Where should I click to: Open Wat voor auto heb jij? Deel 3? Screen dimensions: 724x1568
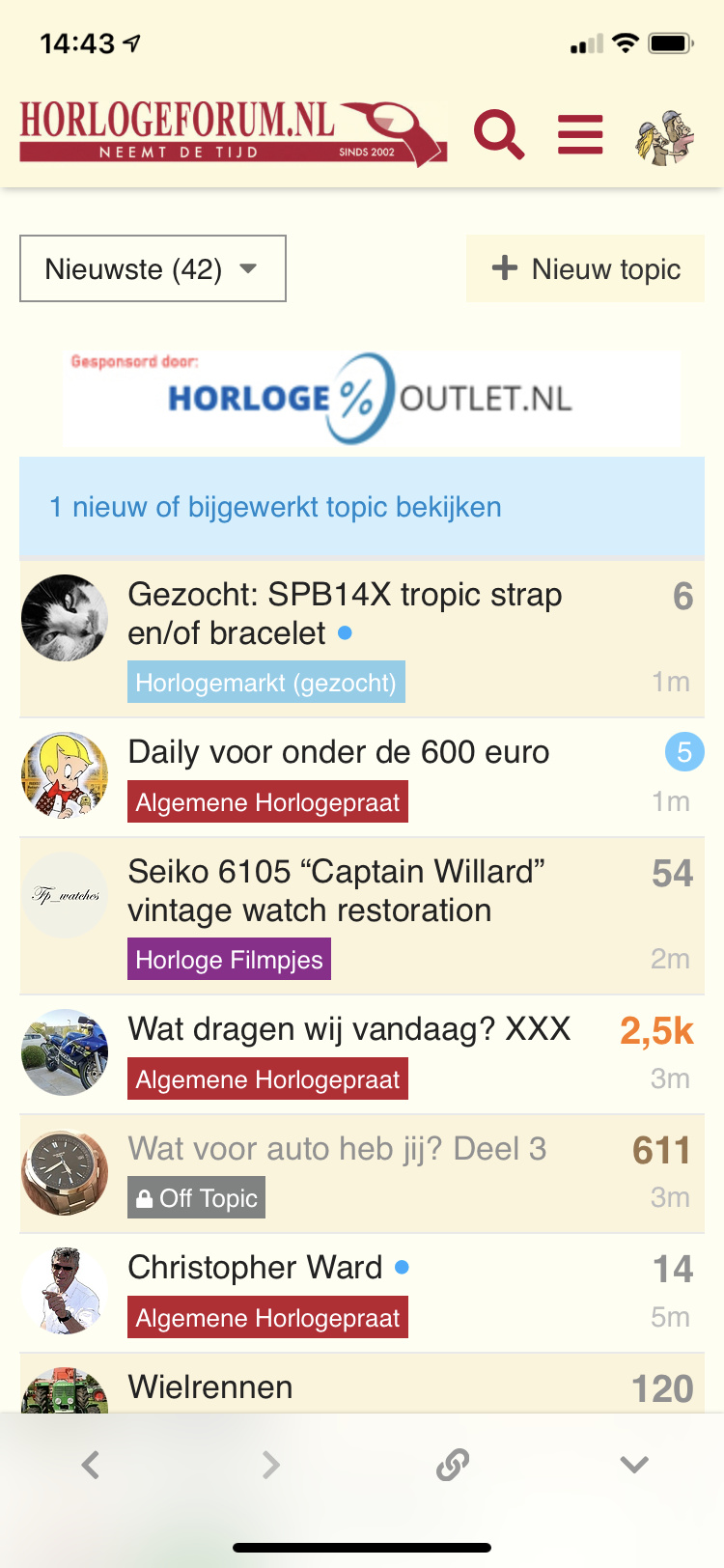(337, 1149)
